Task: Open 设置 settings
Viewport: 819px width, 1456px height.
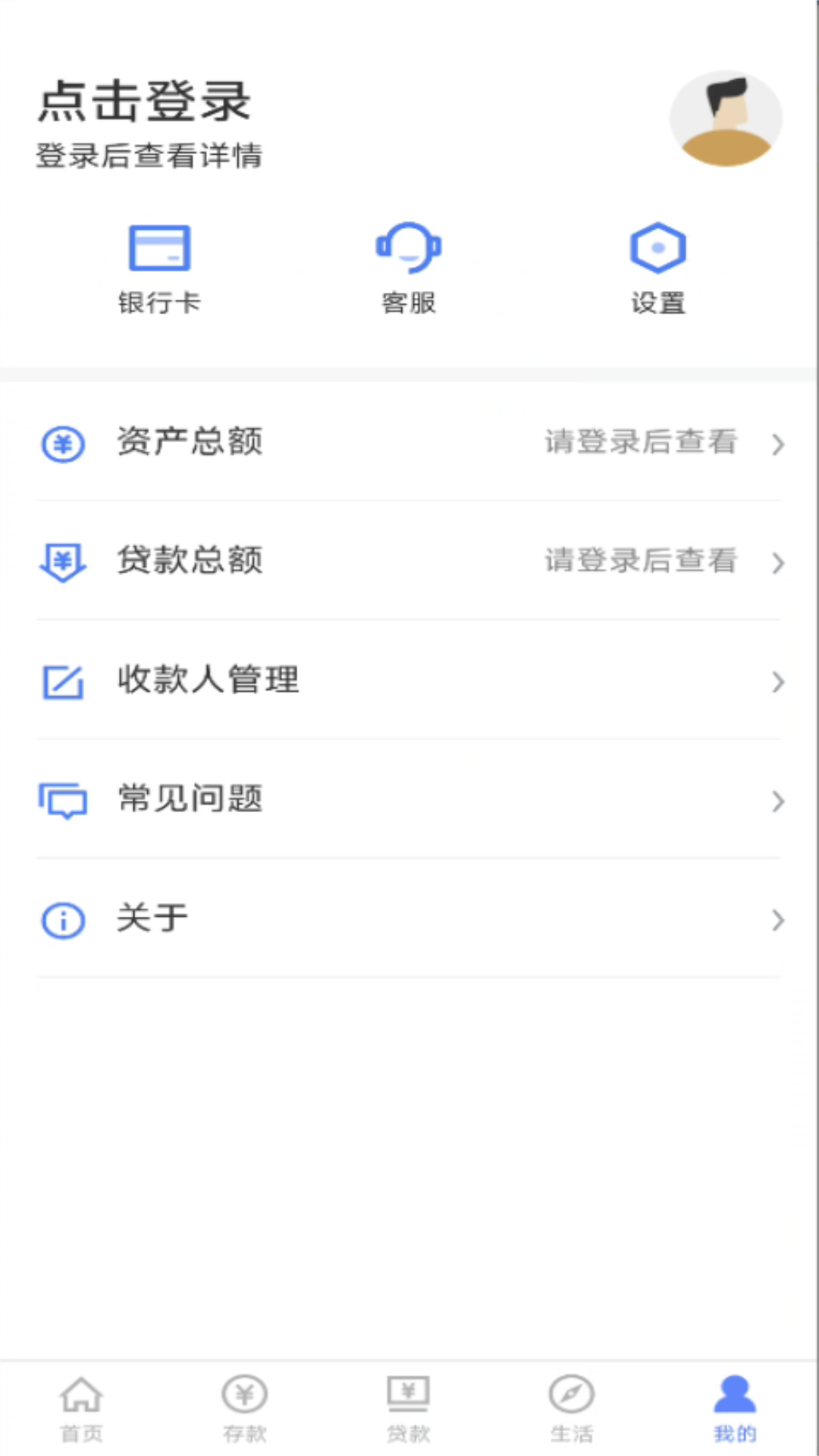Action: [658, 268]
